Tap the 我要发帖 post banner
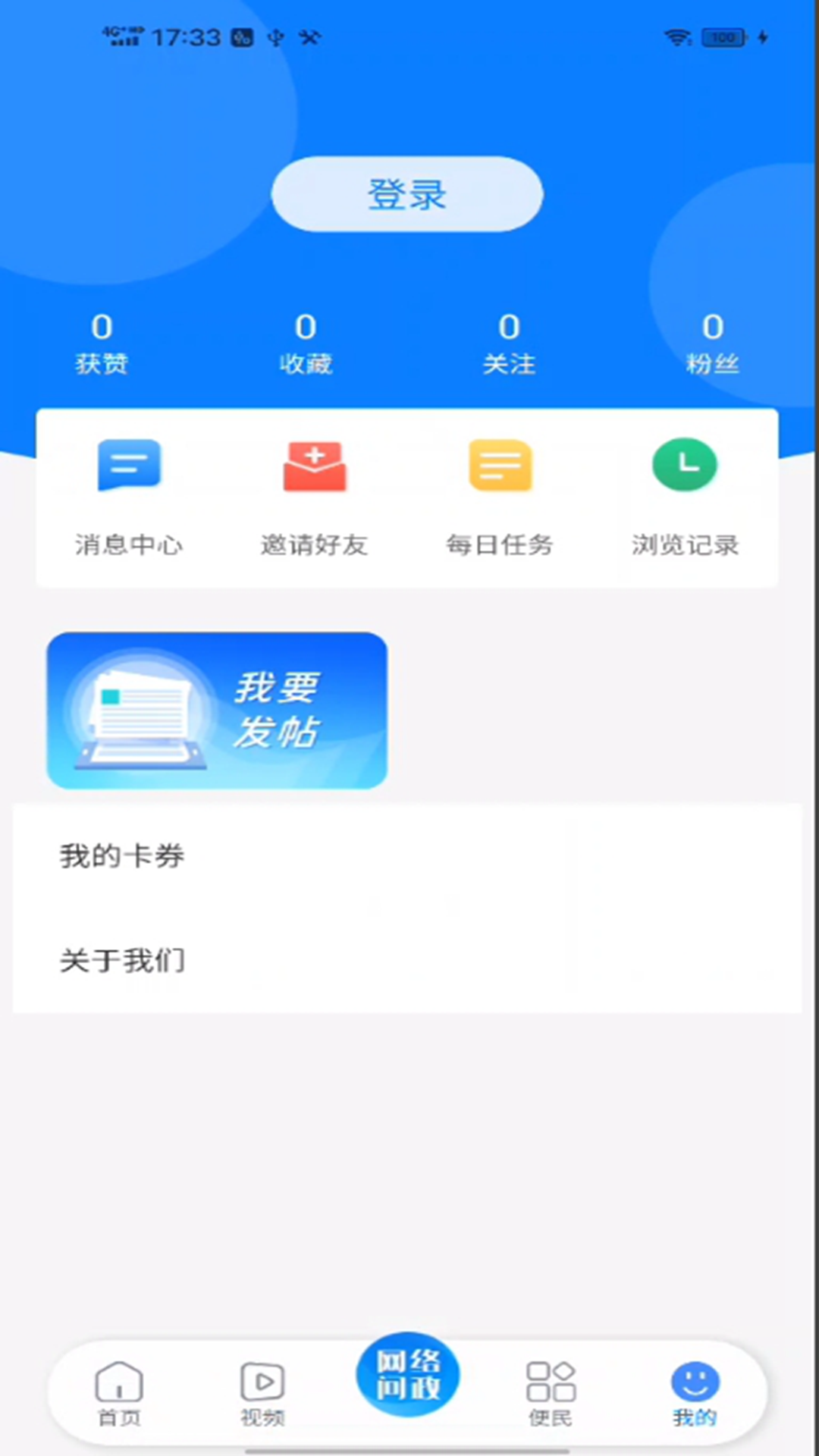Image resolution: width=819 pixels, height=1456 pixels. [217, 709]
